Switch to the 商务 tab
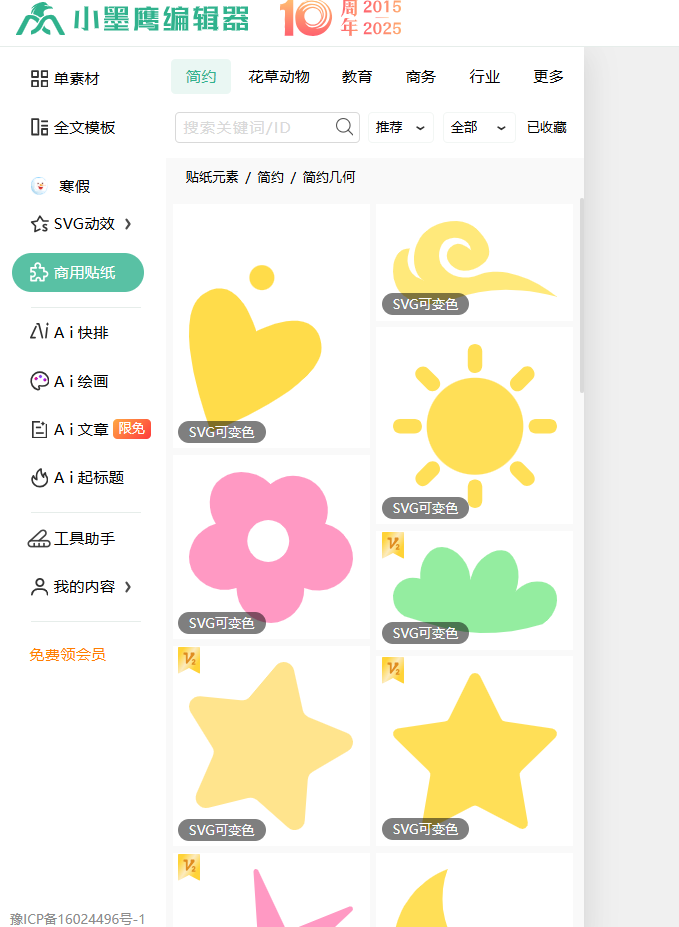This screenshot has height=927, width=679. (x=421, y=77)
